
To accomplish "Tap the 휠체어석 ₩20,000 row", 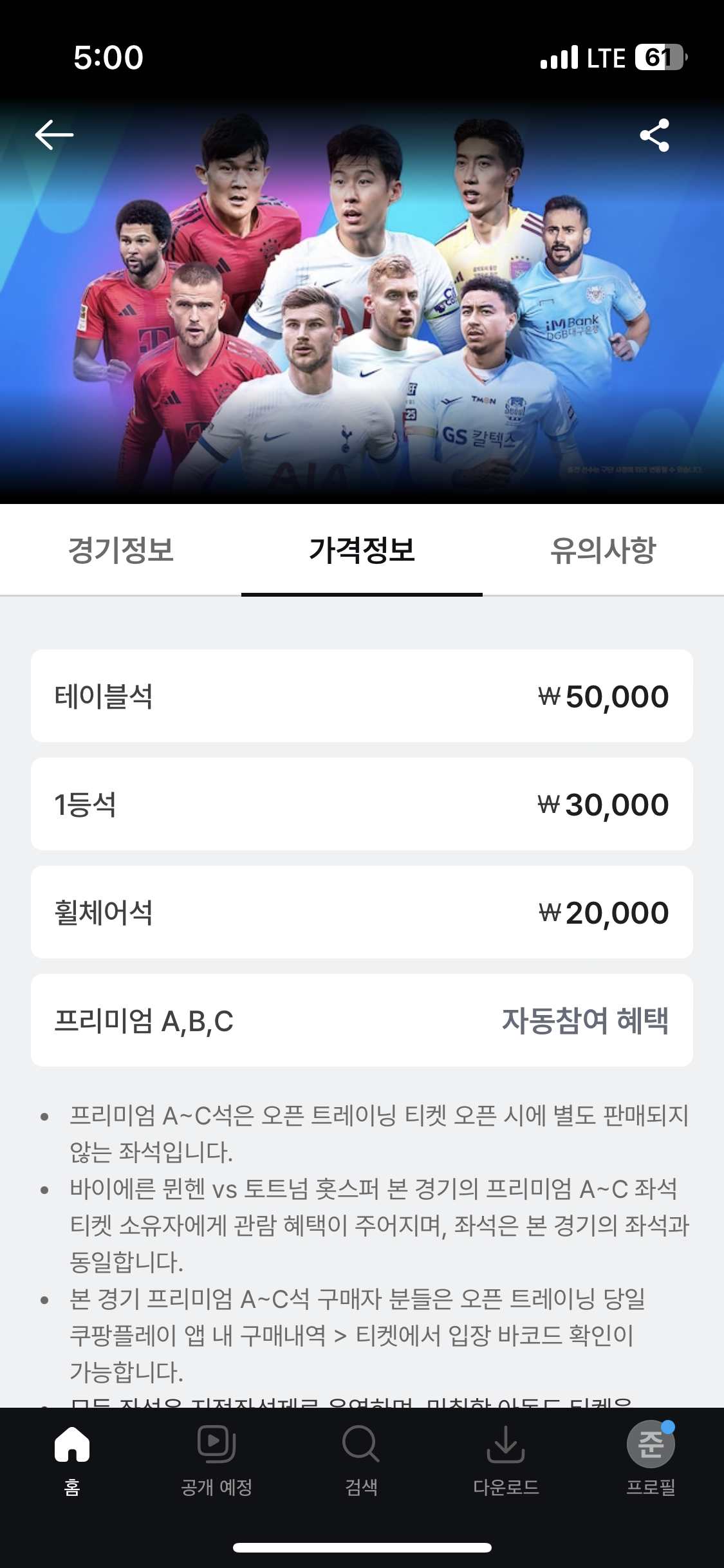I will pyautogui.click(x=362, y=912).
